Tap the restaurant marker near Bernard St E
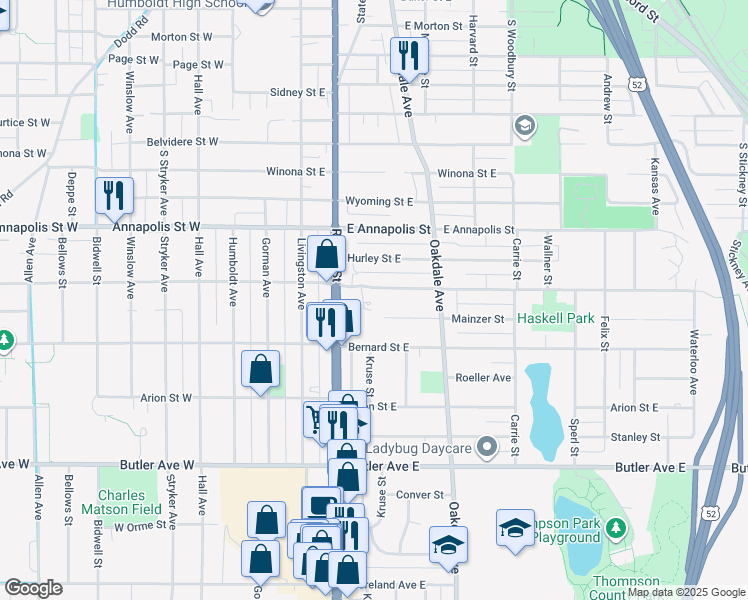The height and width of the screenshot is (600, 748). [326, 325]
